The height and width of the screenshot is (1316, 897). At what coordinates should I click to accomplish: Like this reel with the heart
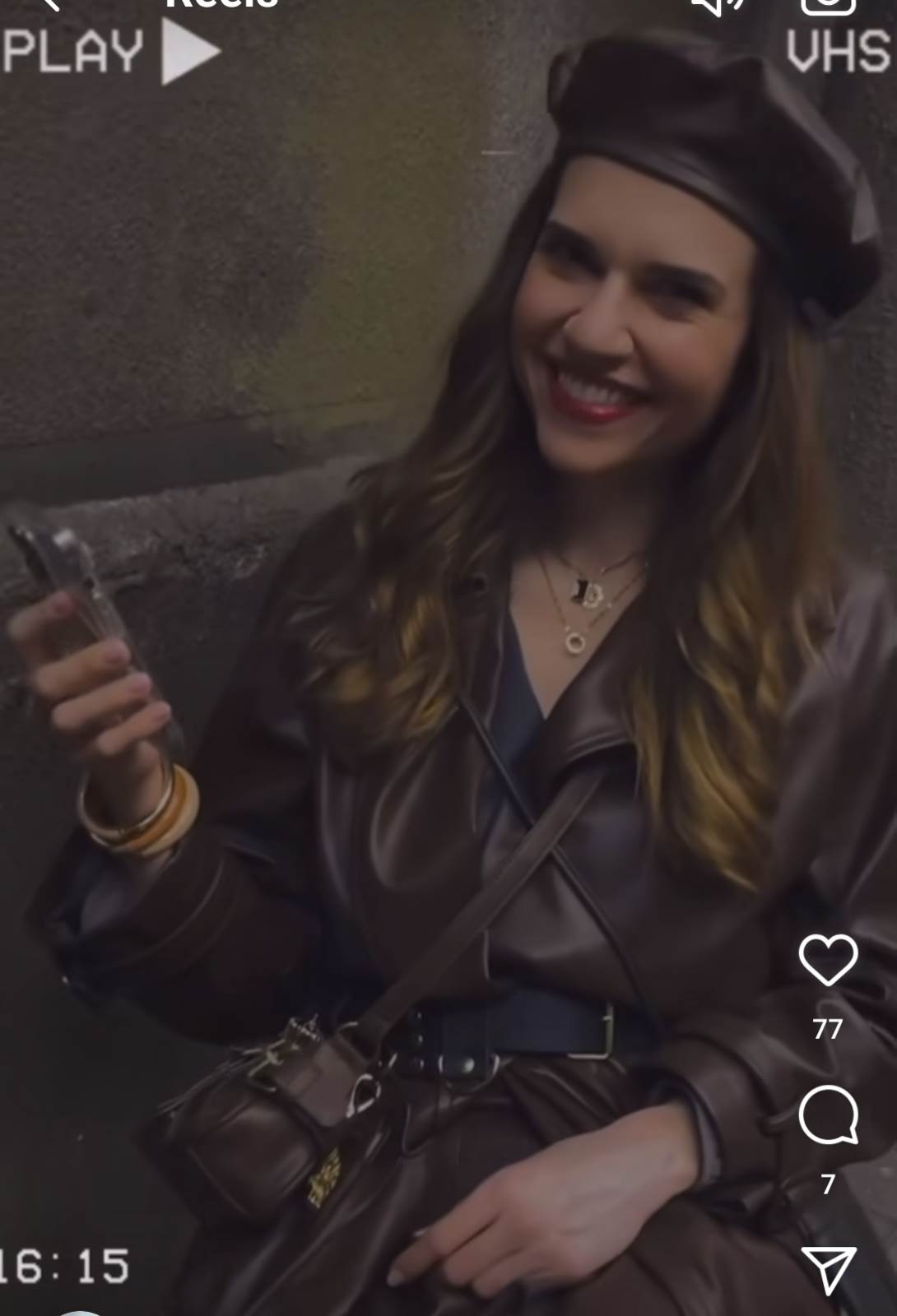[828, 960]
